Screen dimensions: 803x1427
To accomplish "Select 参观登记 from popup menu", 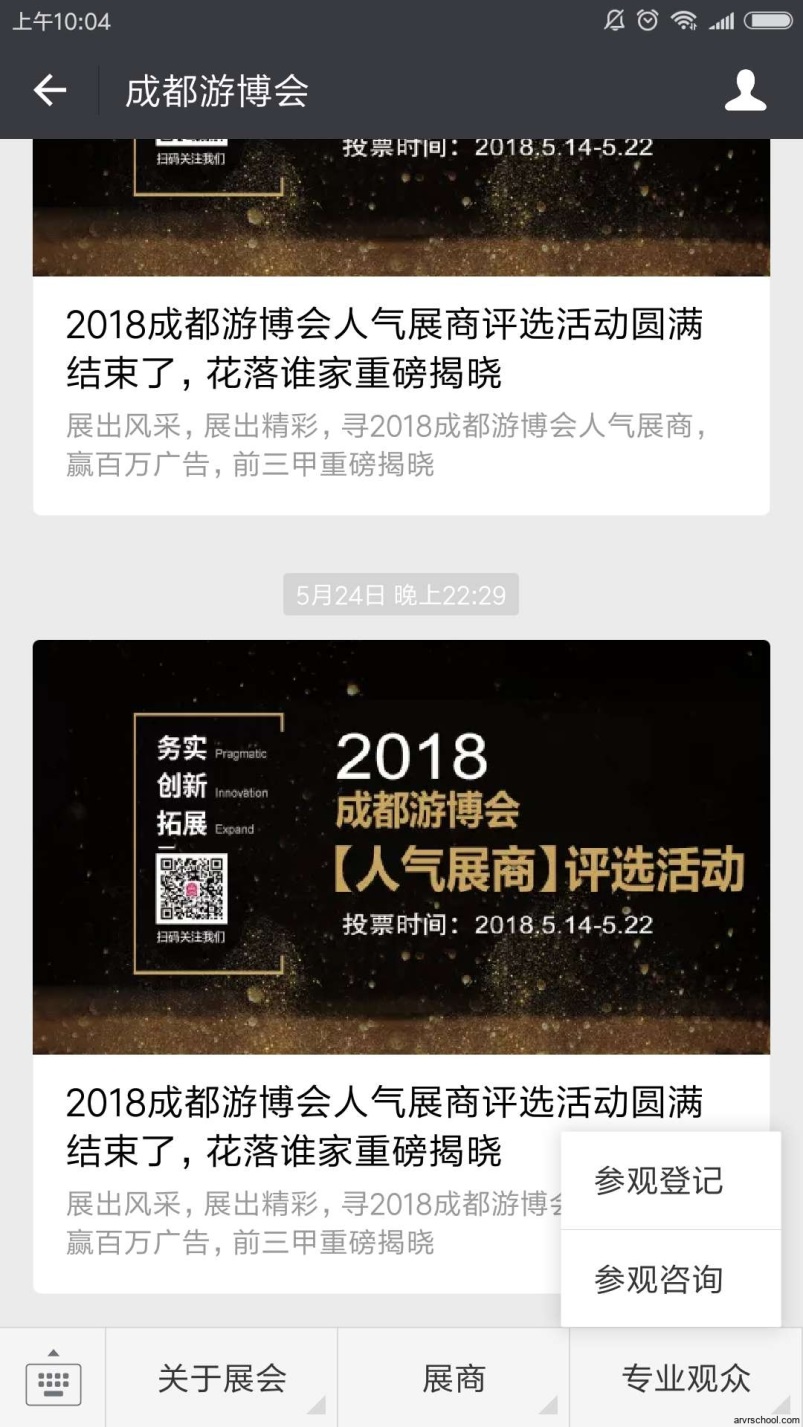I will [x=659, y=1181].
